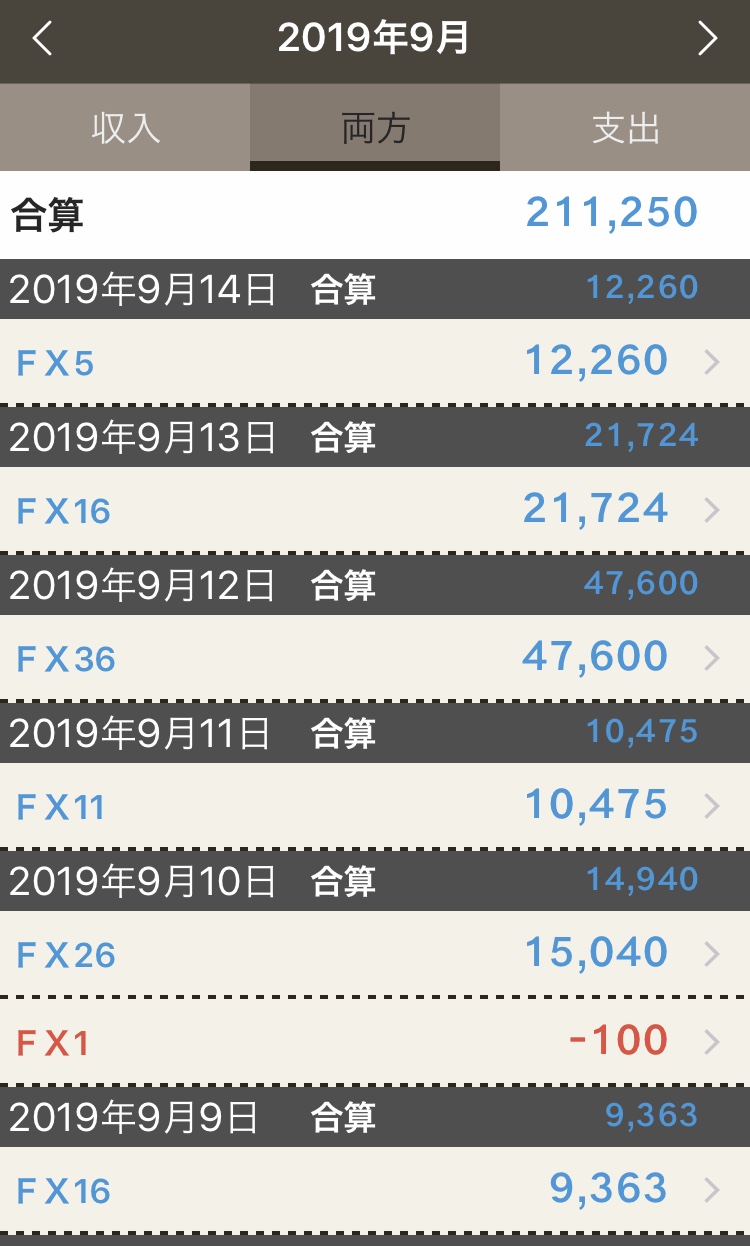Open the FX11 entry for 10,475
This screenshot has height=1246, width=750.
[x=375, y=805]
